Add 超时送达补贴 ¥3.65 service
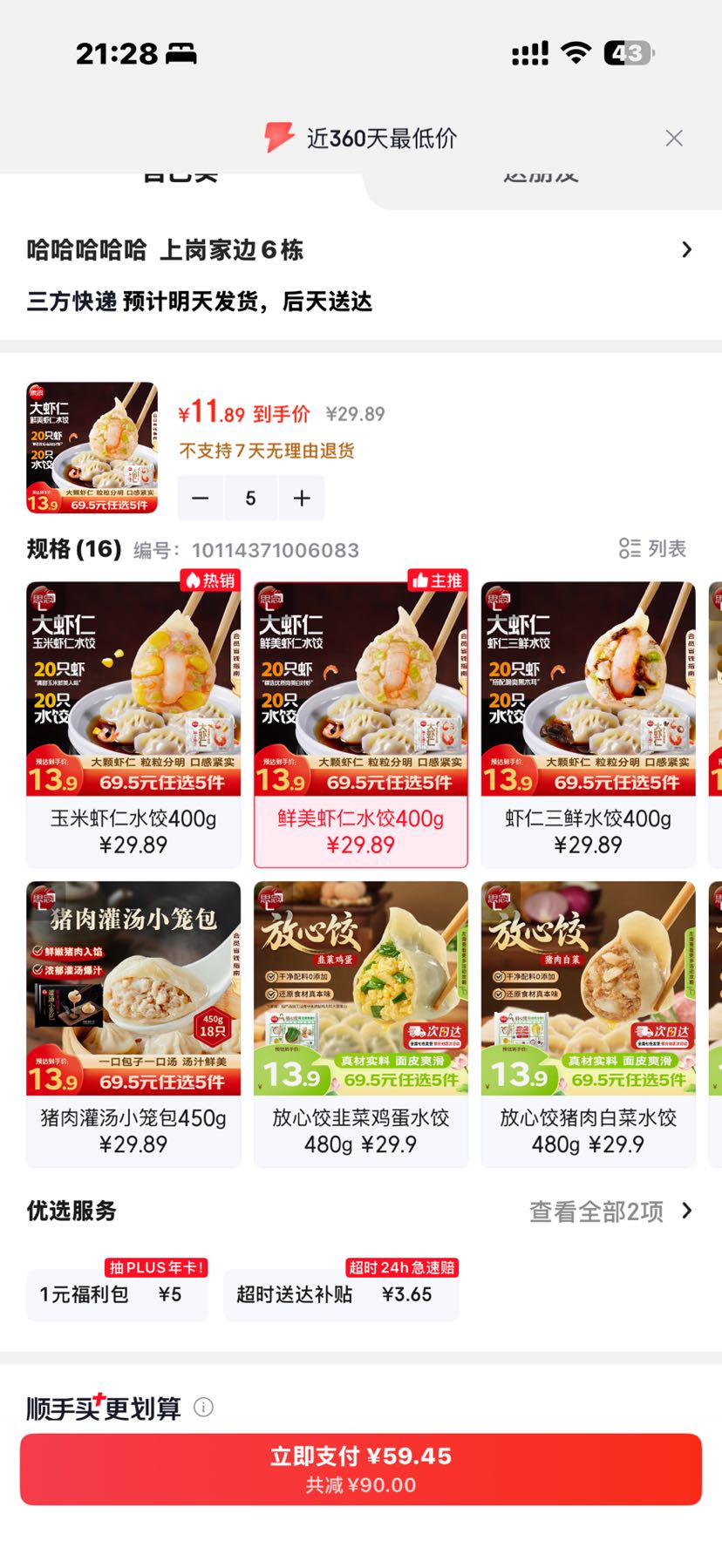The height and width of the screenshot is (1568, 722). (x=341, y=1294)
